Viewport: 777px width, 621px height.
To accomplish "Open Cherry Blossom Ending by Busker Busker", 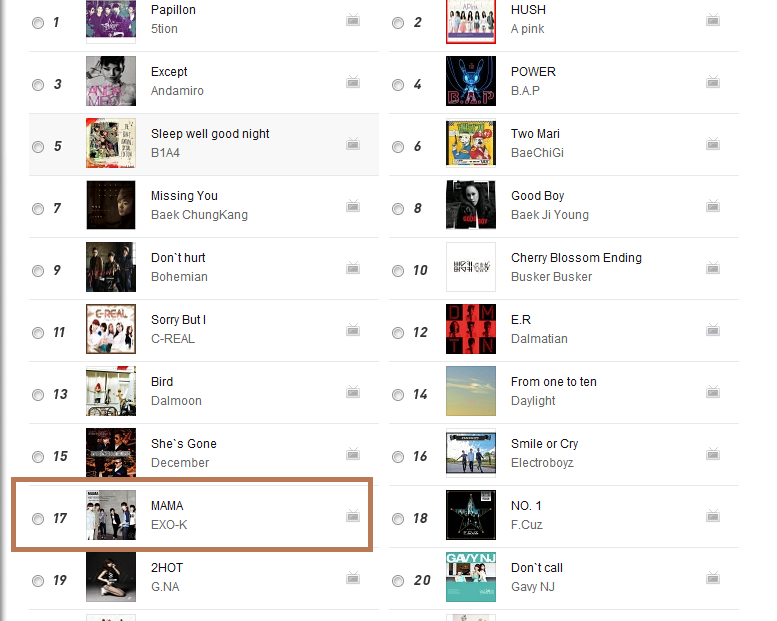I will [x=576, y=258].
